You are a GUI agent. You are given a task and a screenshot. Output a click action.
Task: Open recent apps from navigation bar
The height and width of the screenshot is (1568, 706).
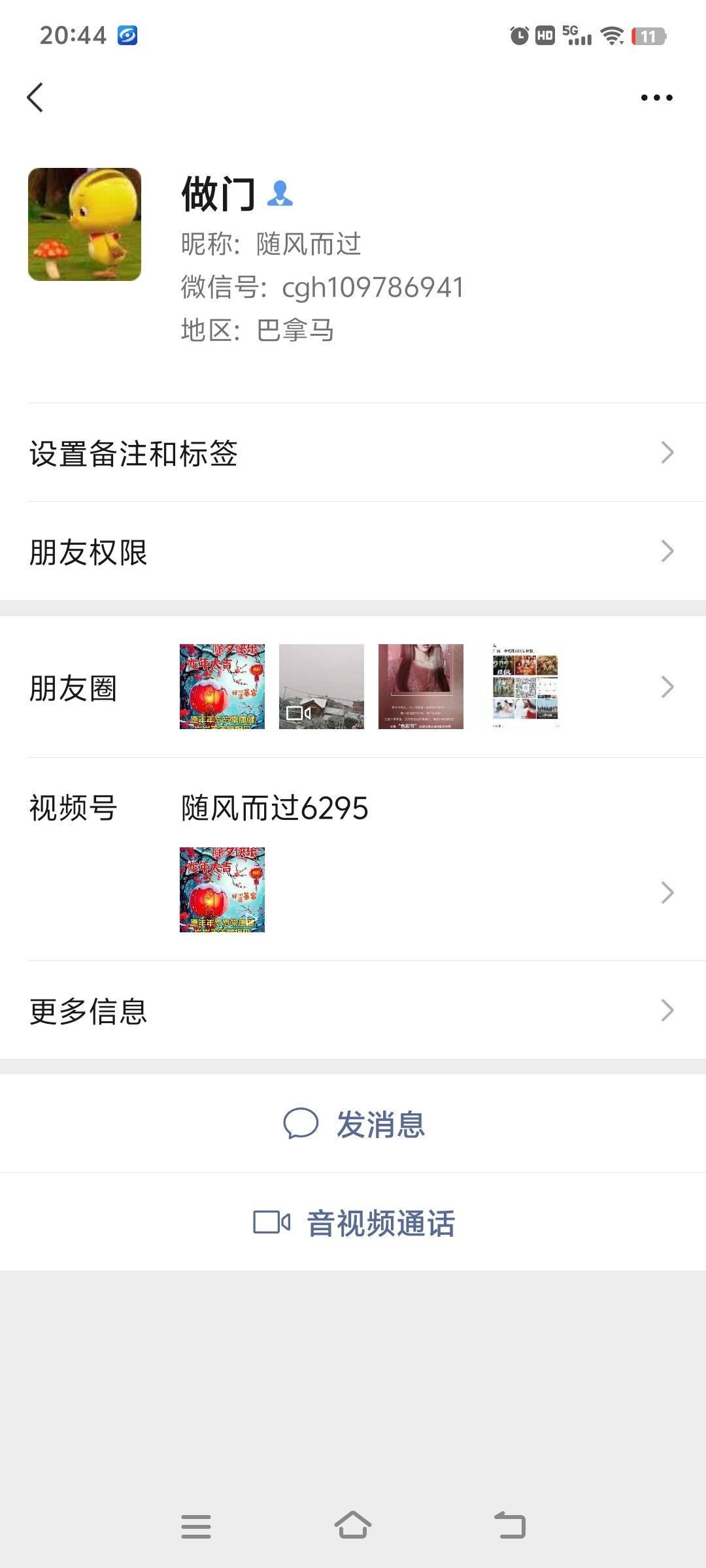click(195, 1526)
